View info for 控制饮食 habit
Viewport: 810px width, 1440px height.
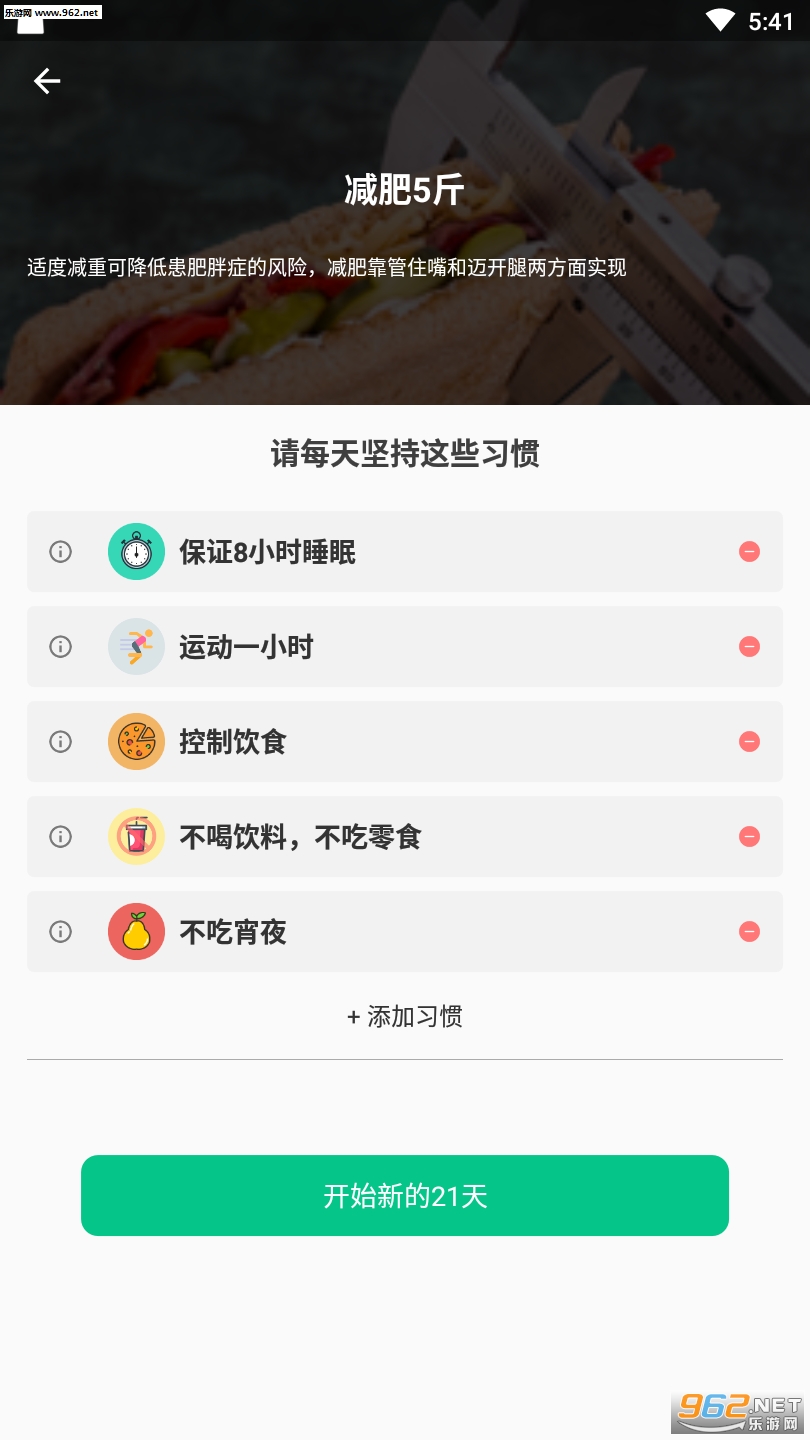tap(61, 742)
